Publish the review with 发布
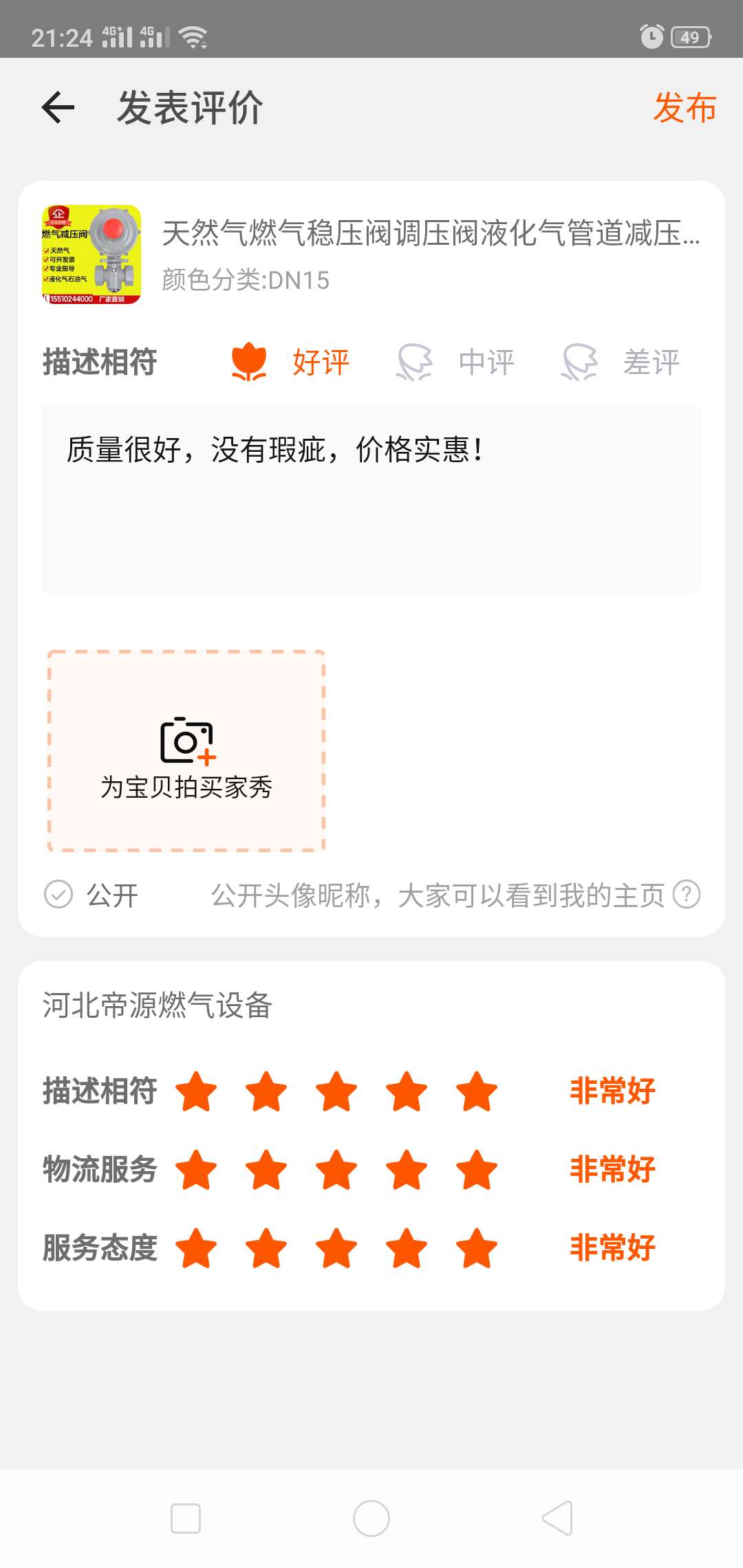This screenshot has height=1568, width=743. pyautogui.click(x=685, y=108)
